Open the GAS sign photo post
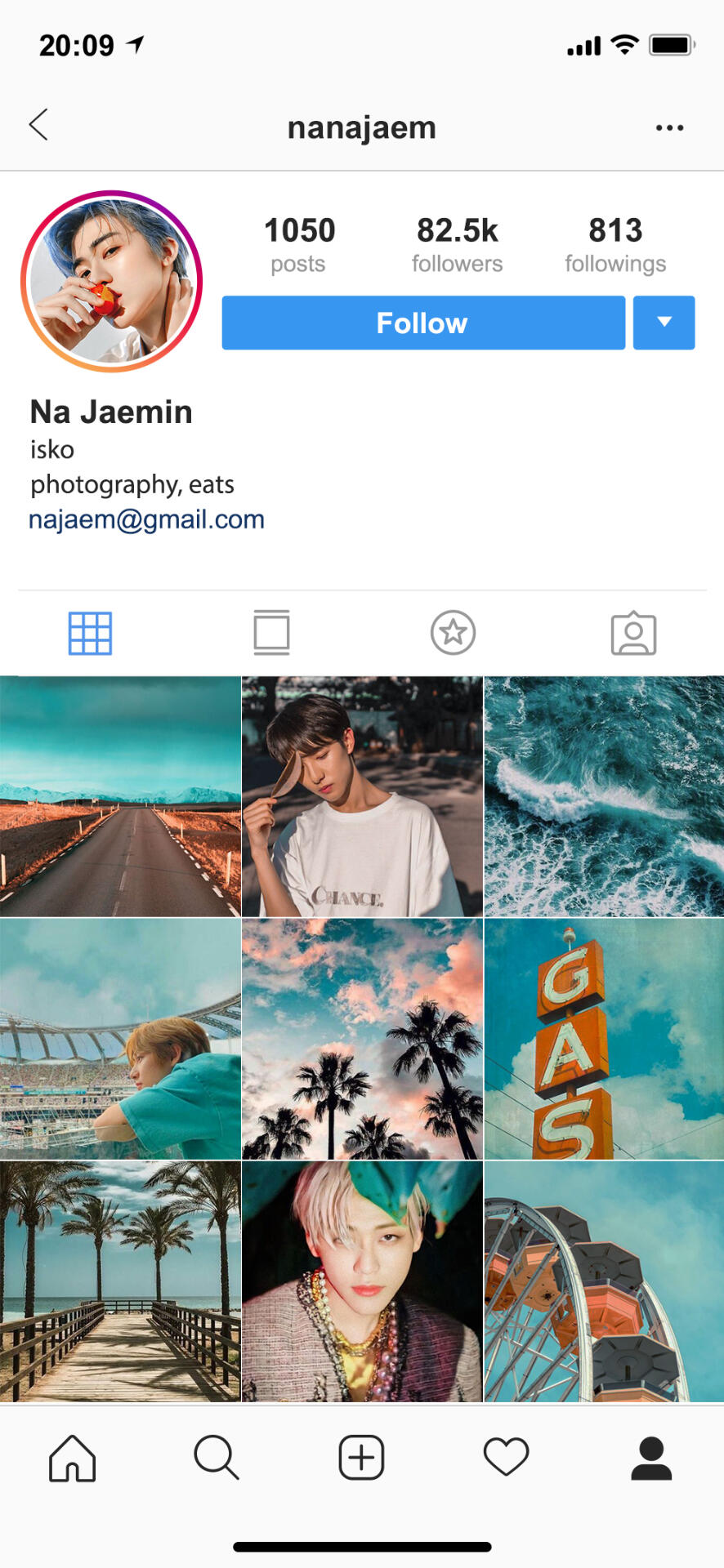724x1568 pixels. click(604, 1039)
